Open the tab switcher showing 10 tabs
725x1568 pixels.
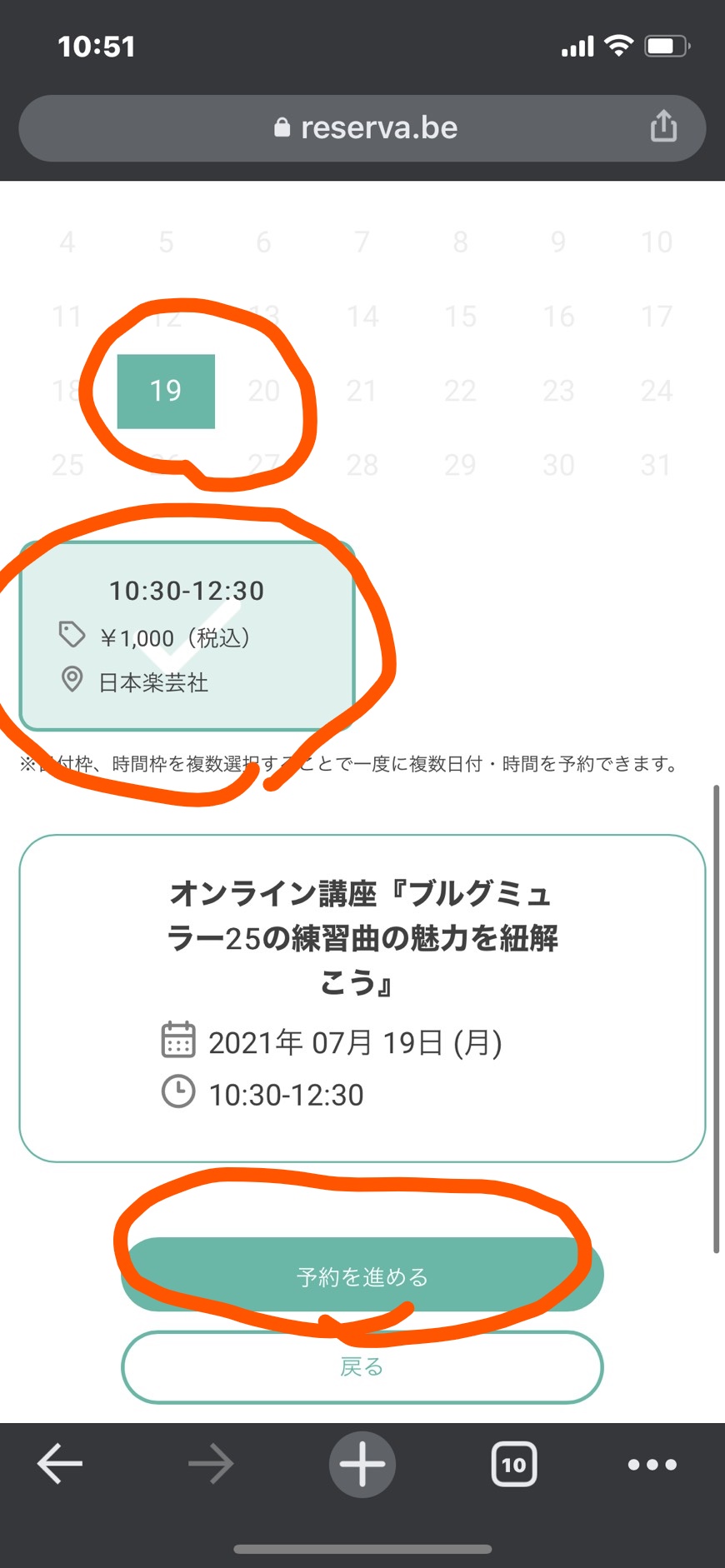point(514,1464)
